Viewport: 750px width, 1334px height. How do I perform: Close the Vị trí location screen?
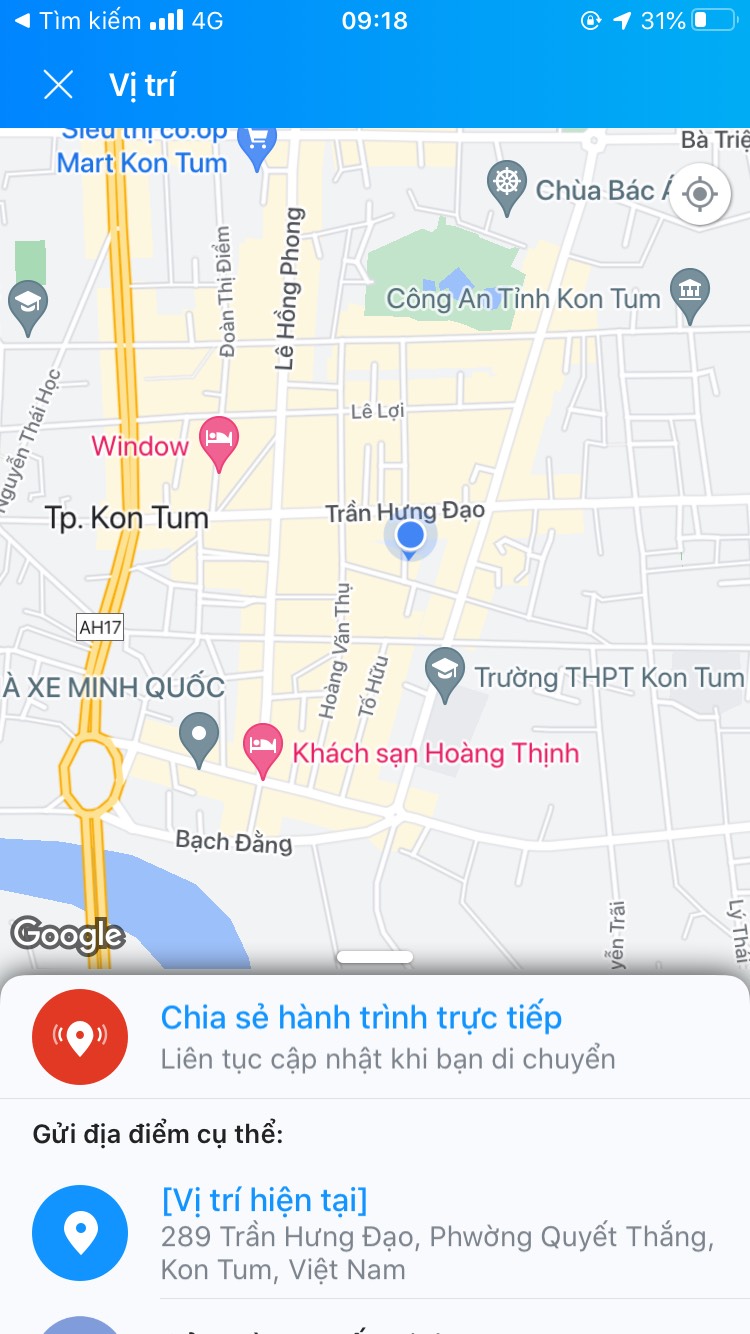pos(58,85)
